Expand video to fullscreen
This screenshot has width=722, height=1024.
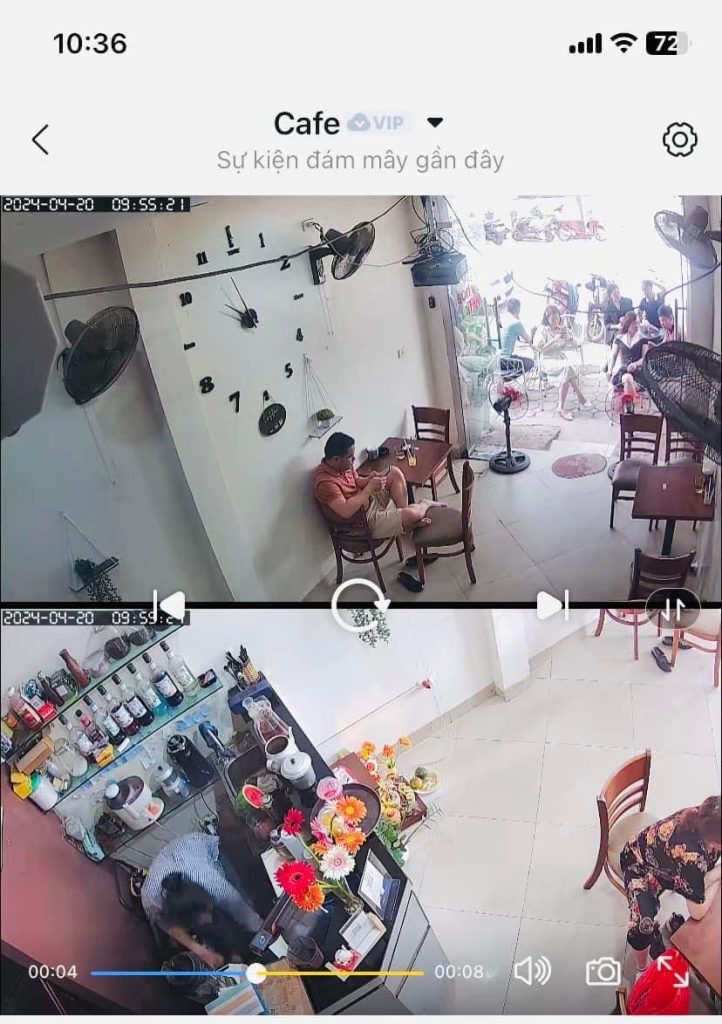pyautogui.click(x=672, y=971)
